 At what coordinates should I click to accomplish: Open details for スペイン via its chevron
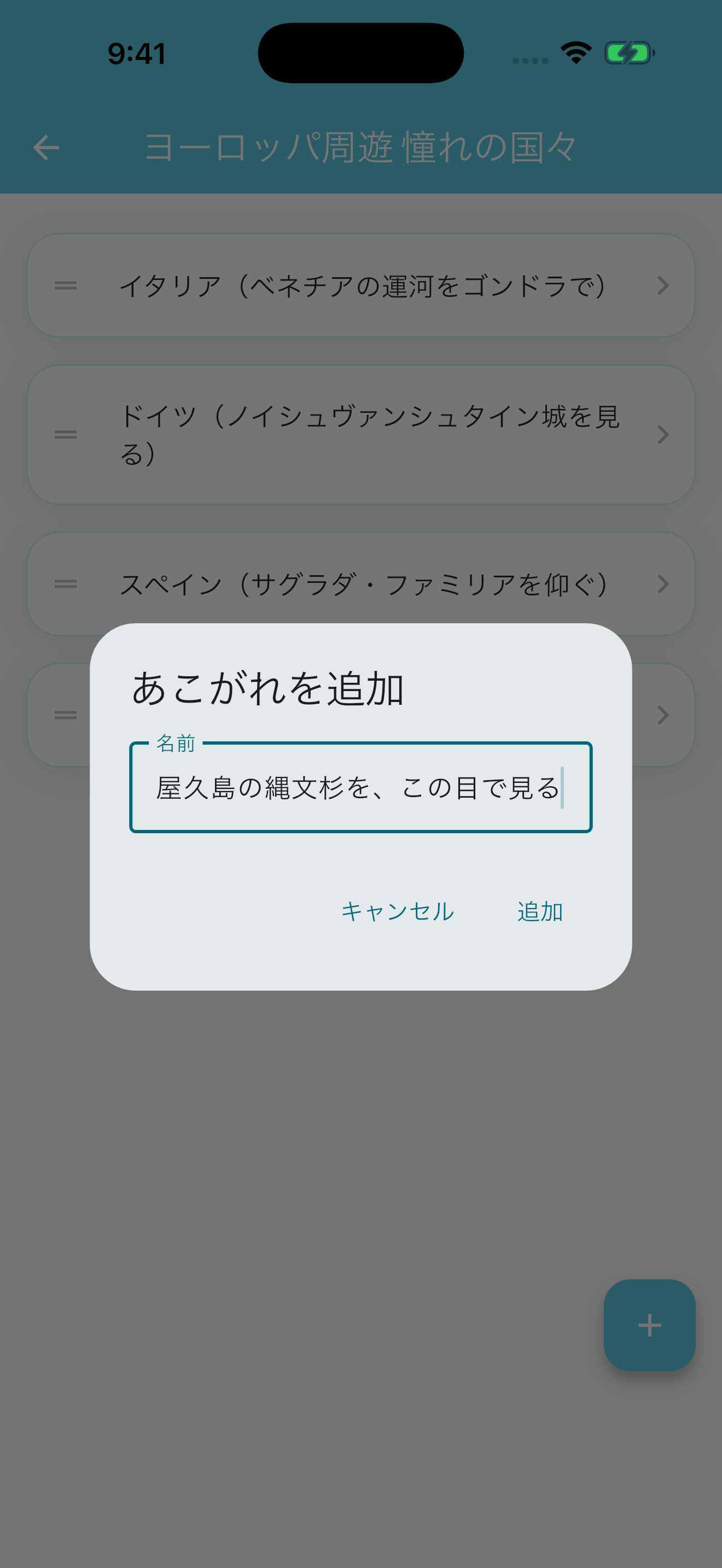coord(663,583)
